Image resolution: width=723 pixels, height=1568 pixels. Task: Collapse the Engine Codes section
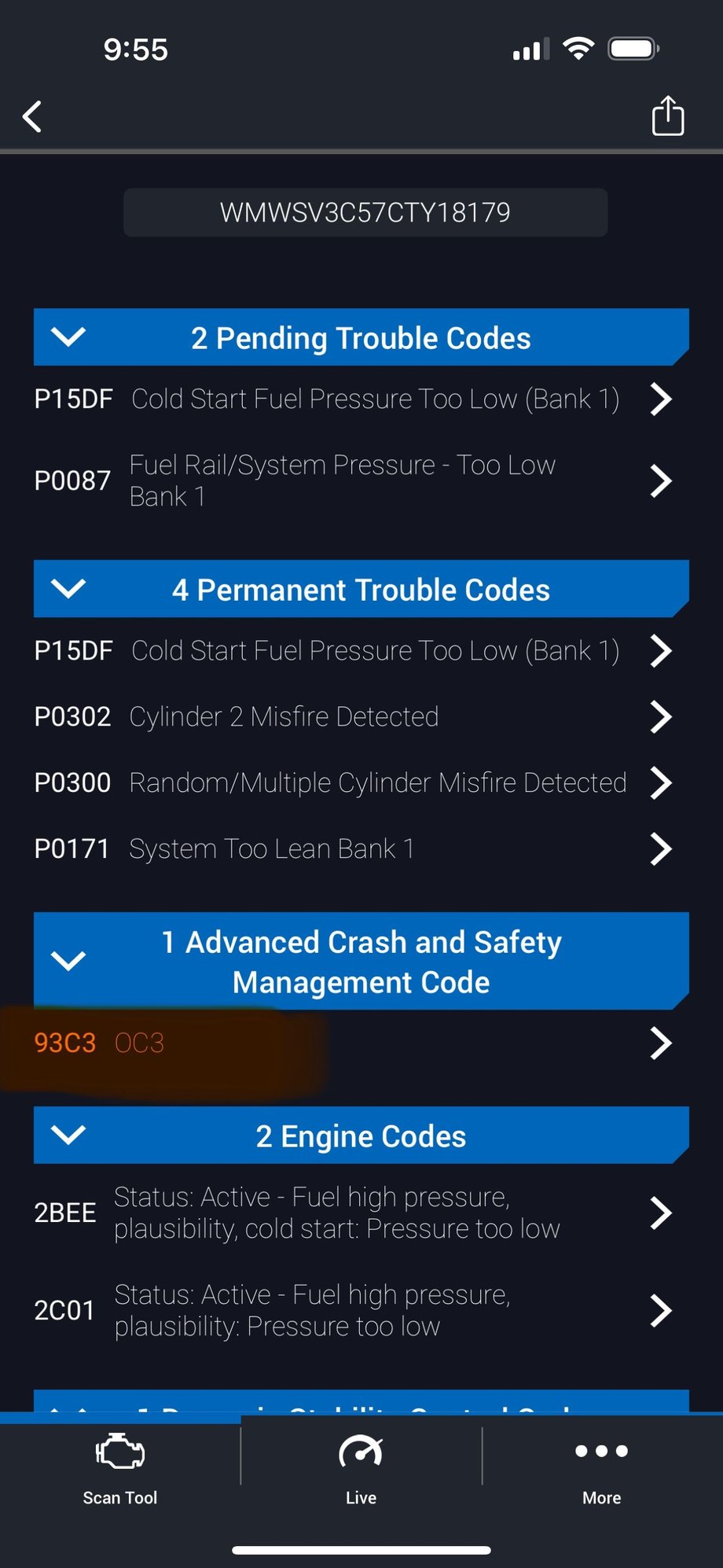point(68,1136)
